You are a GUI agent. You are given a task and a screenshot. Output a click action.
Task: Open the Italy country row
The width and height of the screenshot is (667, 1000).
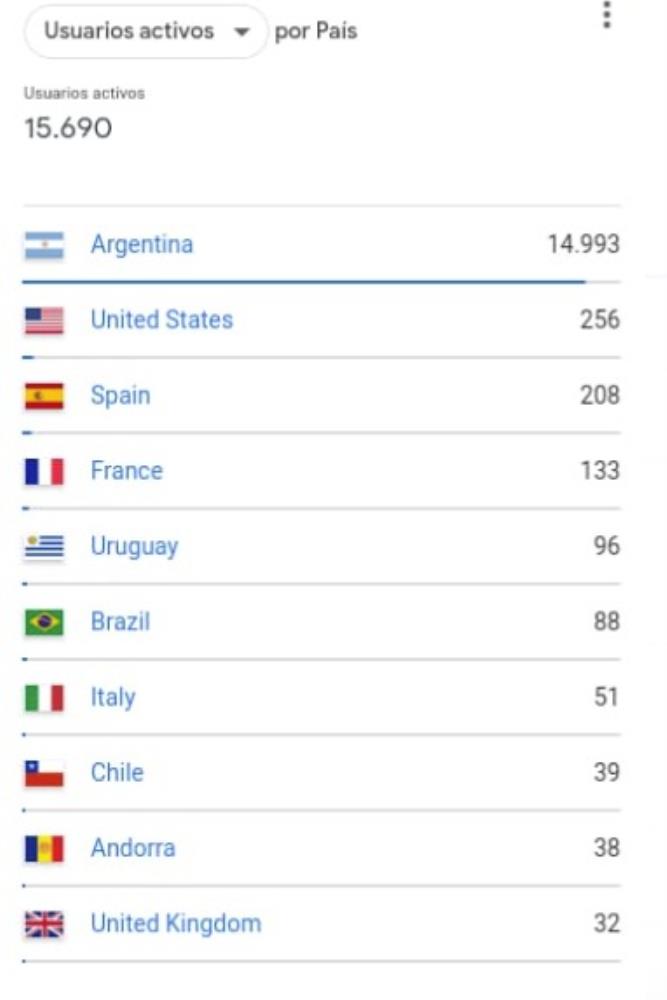point(113,697)
